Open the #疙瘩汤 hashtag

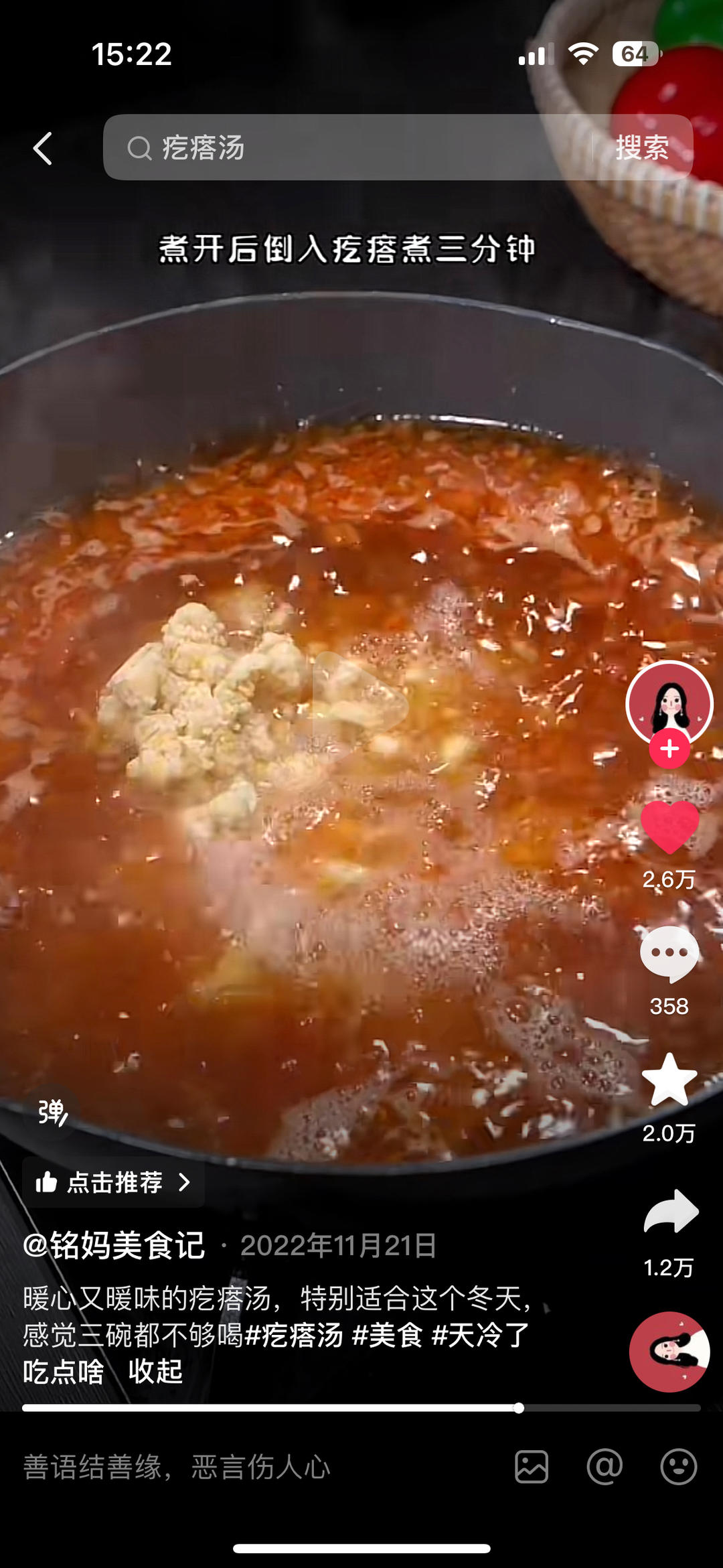pyautogui.click(x=295, y=1335)
